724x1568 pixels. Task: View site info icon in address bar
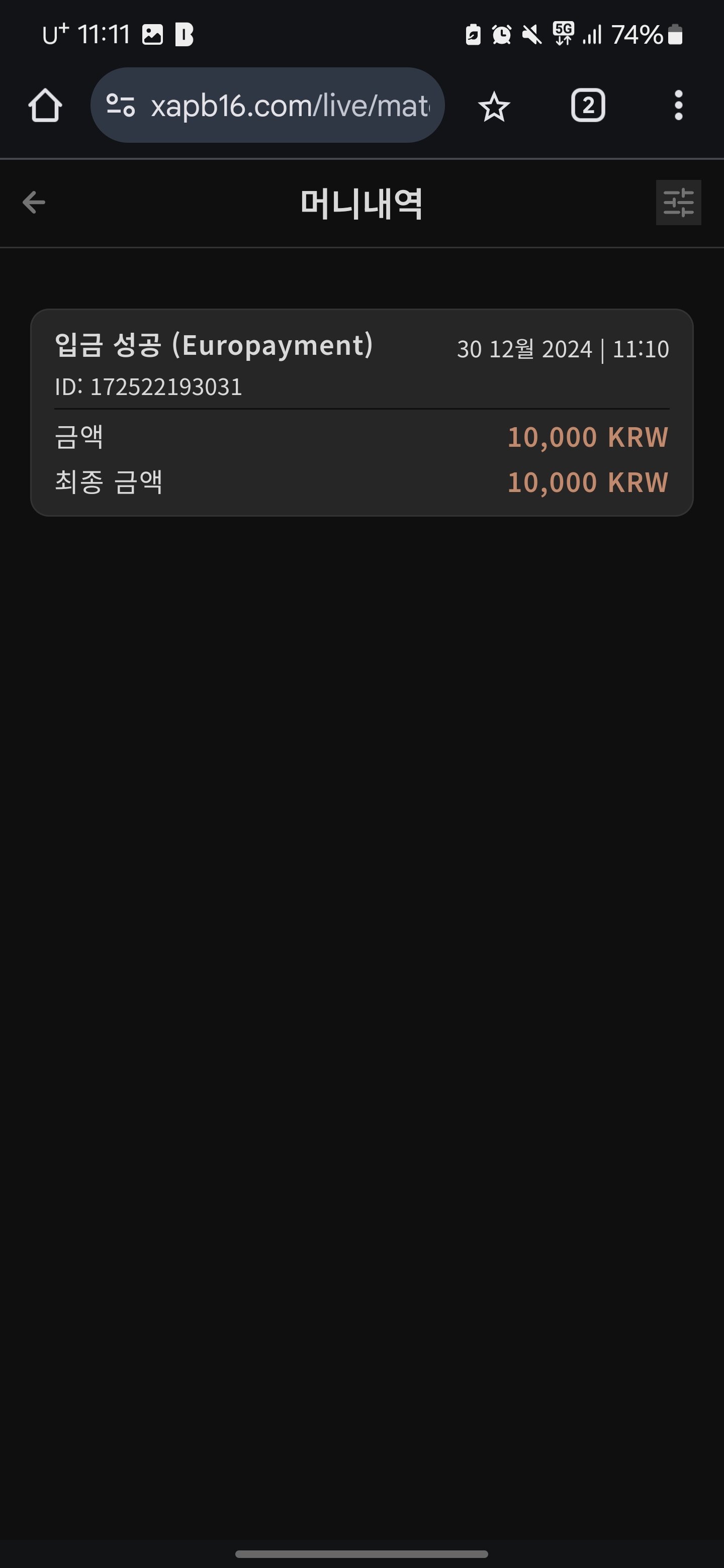click(x=121, y=106)
